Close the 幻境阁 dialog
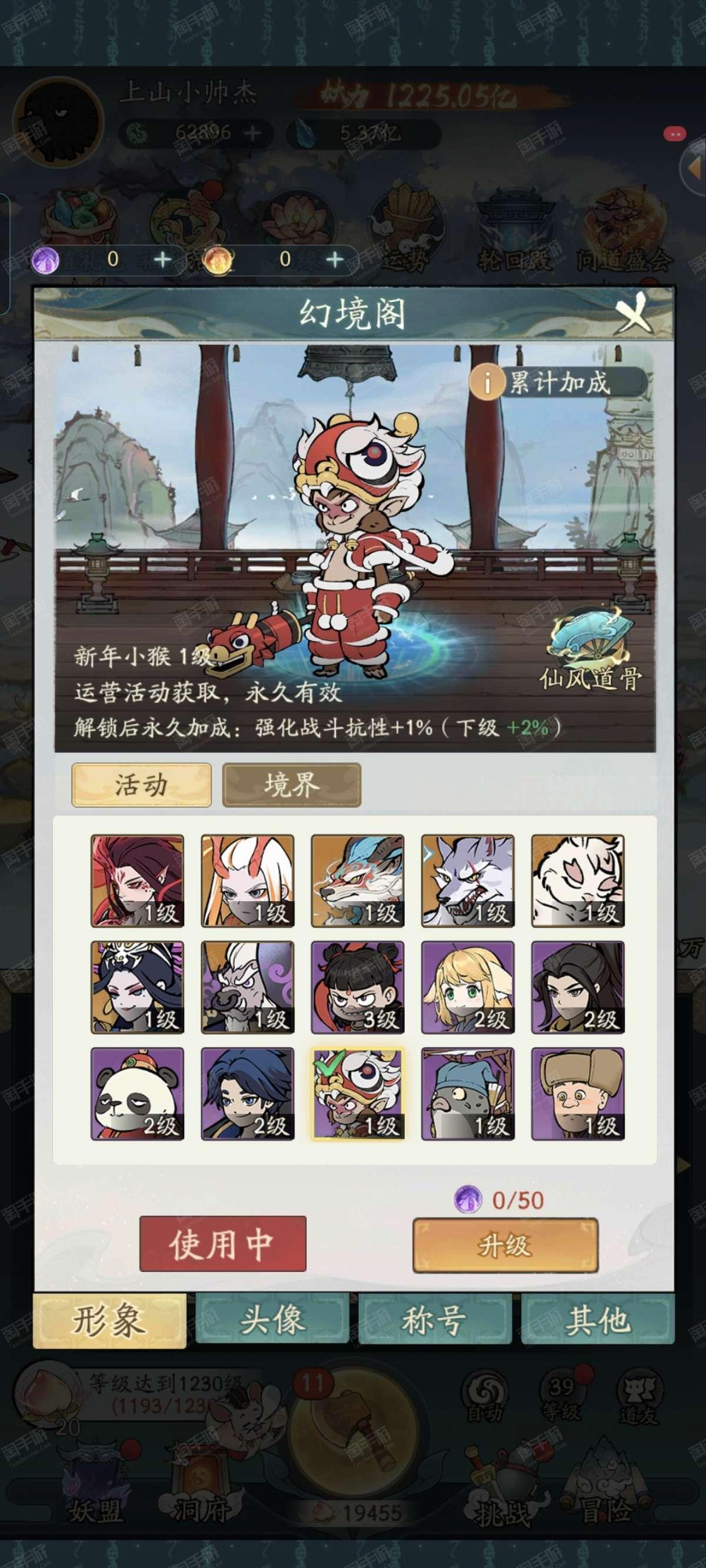The image size is (706, 1568). (634, 313)
